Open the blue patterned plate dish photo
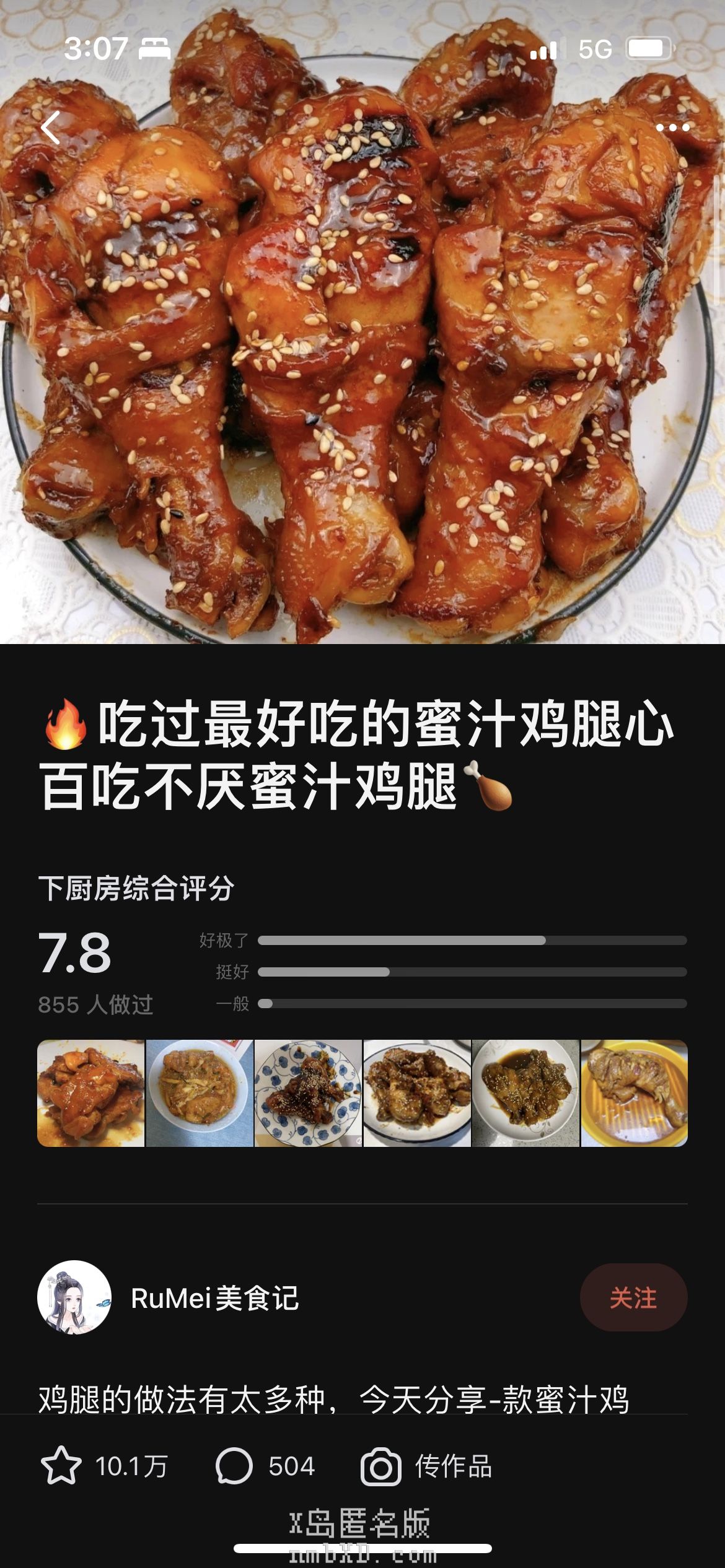The image size is (725, 1568). pyautogui.click(x=308, y=1093)
